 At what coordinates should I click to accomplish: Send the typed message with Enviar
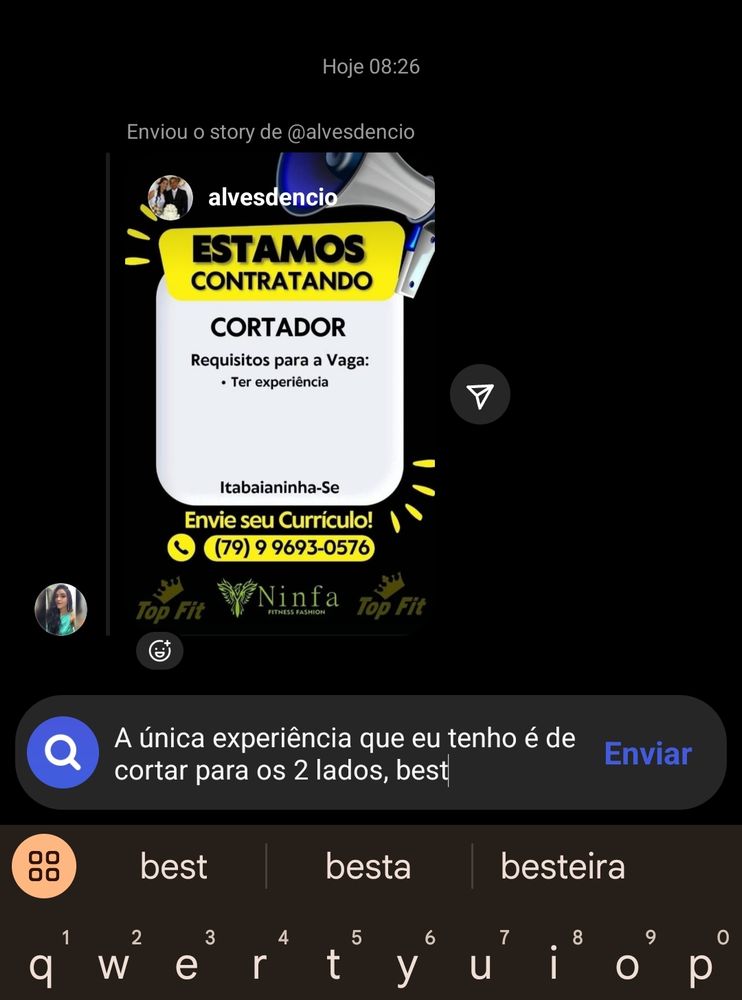[647, 753]
